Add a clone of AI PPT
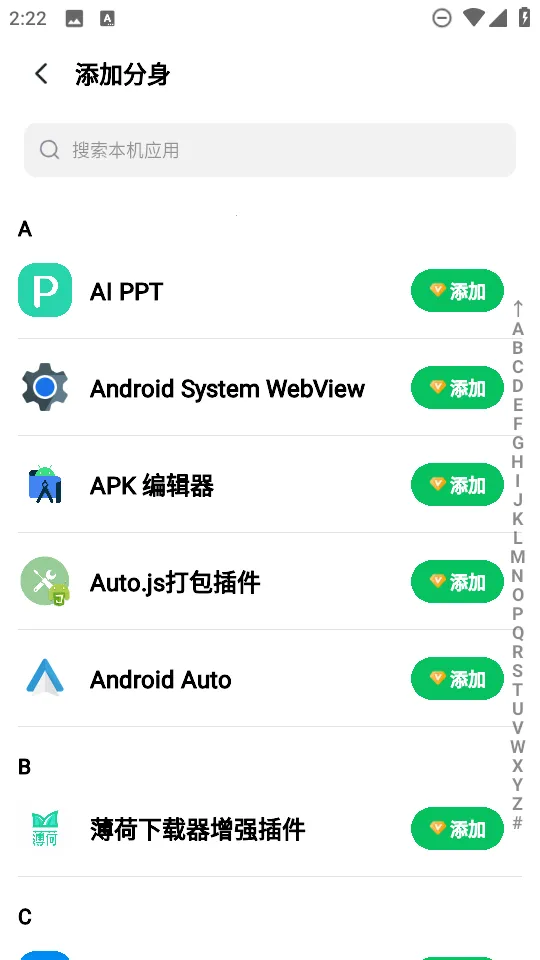This screenshot has width=540, height=960. 457,291
